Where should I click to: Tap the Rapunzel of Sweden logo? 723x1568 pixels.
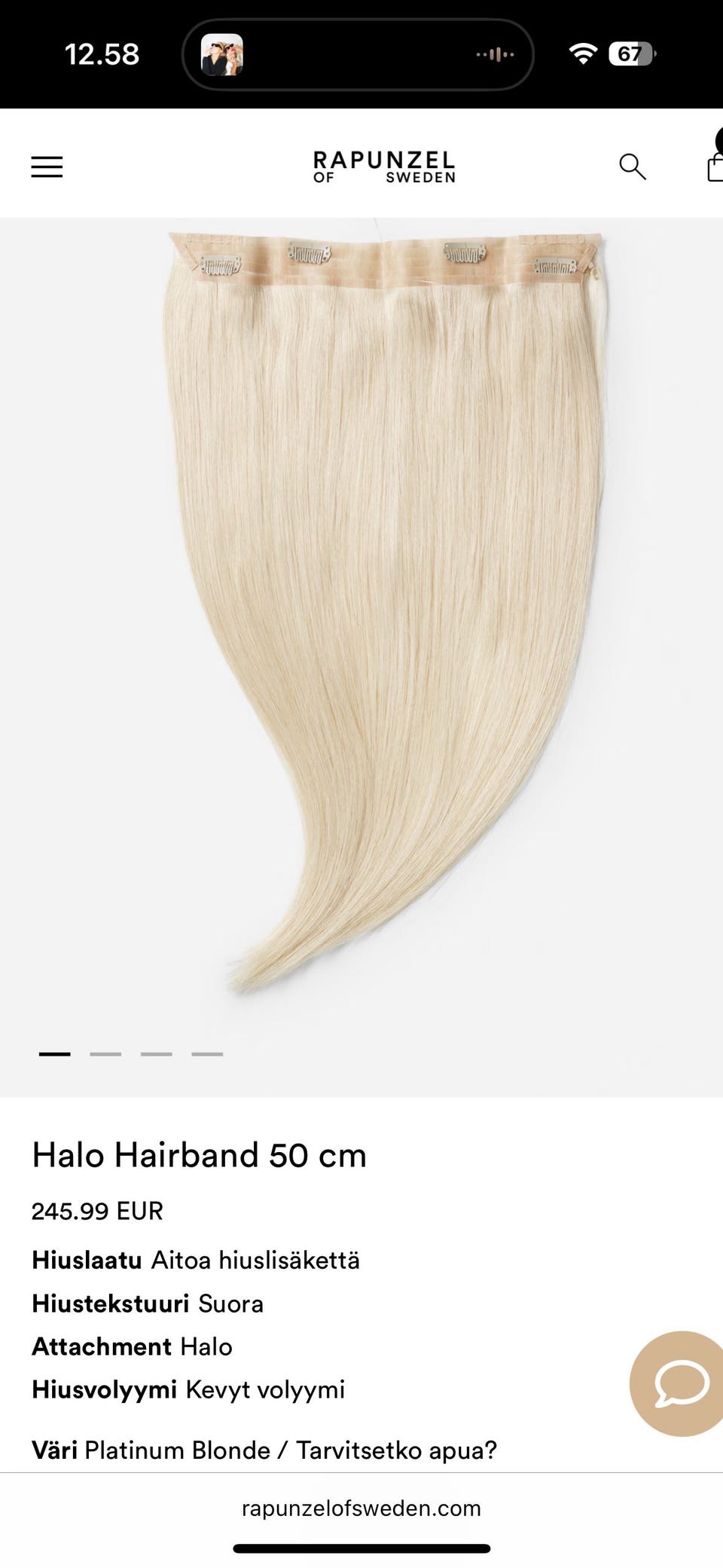tap(384, 167)
